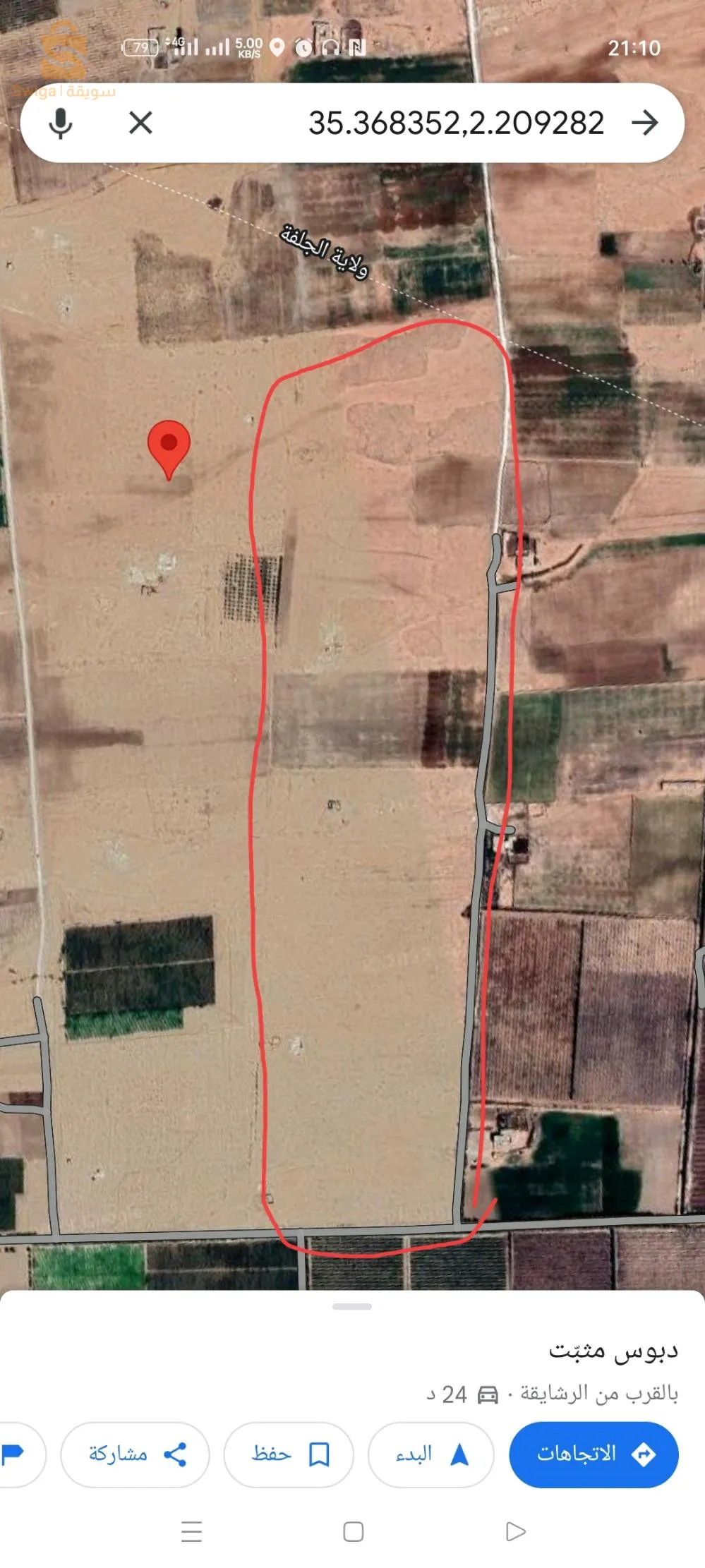Tap the microphone for voice search
This screenshot has width=705, height=1568.
tap(61, 123)
